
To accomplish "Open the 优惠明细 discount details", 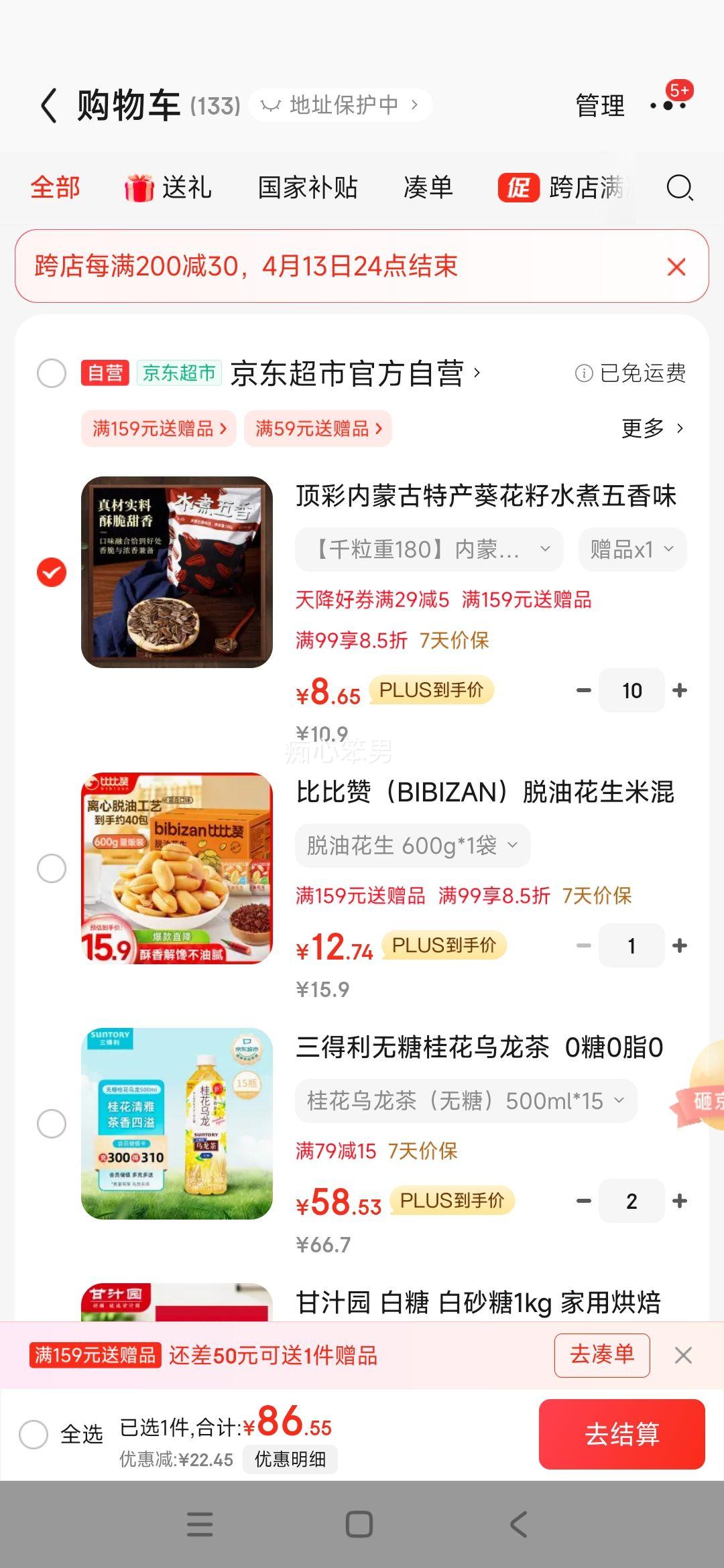I will coord(290,1459).
